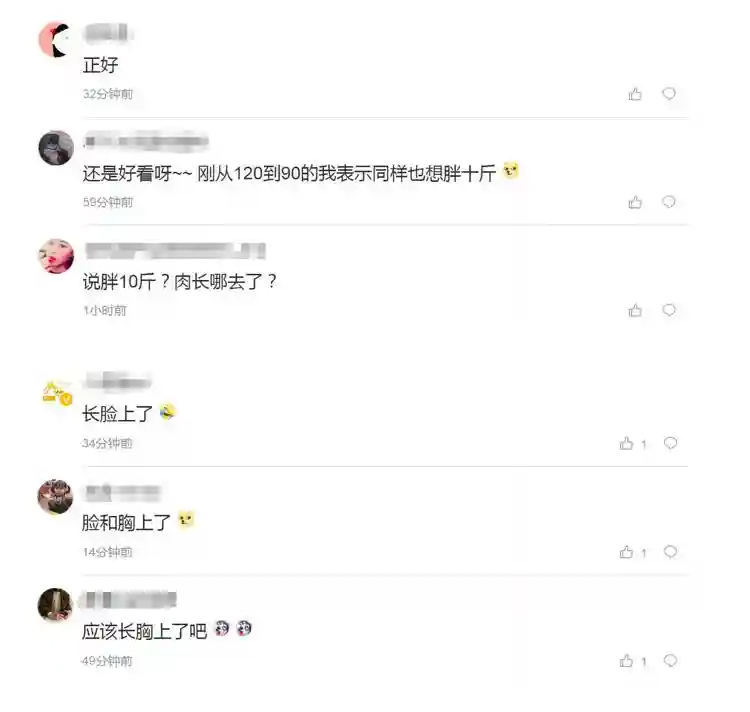Viewport: 750px width, 712px height.
Task: Like the comment "说胖10斤？肉长哪去了？"
Action: tap(635, 311)
